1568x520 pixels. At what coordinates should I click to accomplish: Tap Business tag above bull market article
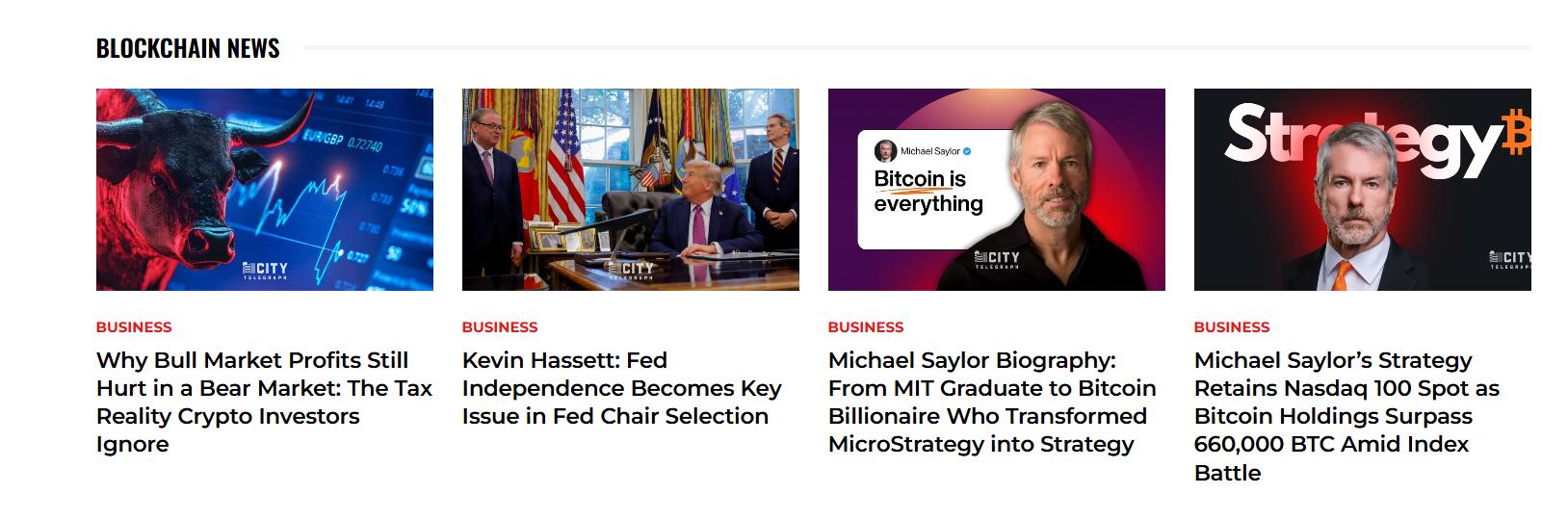(134, 327)
